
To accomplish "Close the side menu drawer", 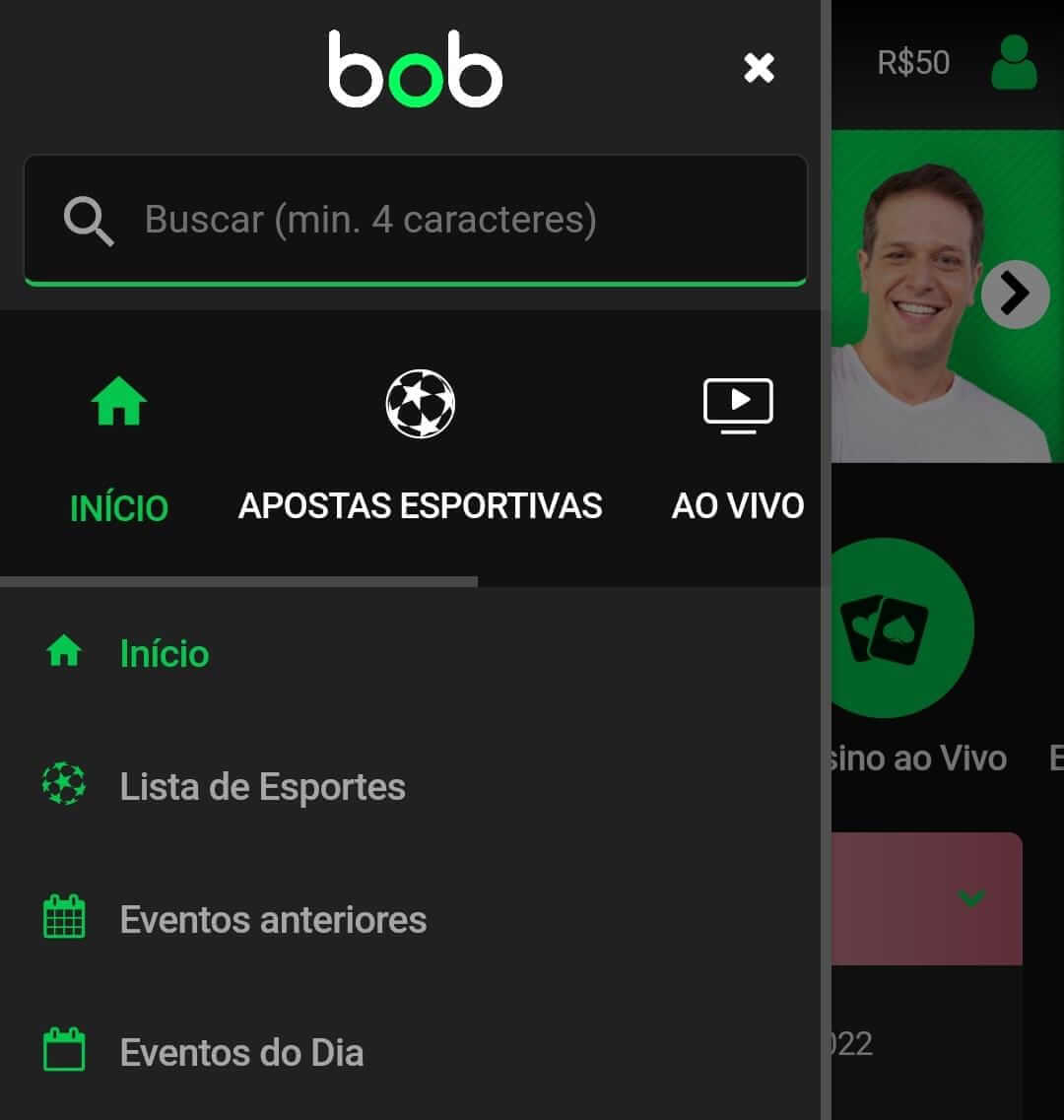I will tap(759, 67).
